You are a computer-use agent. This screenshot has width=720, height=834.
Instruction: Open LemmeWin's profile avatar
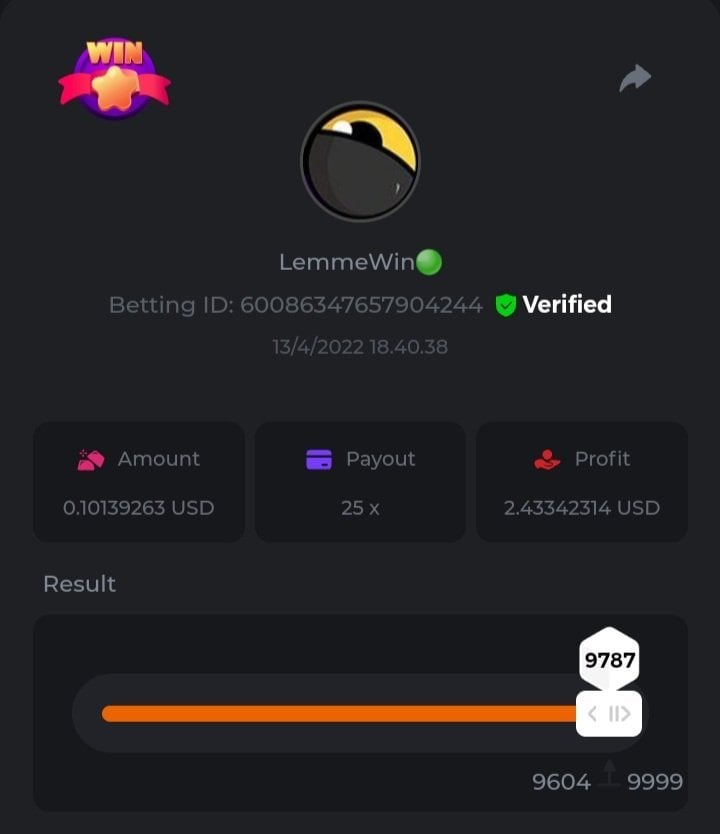(x=360, y=161)
